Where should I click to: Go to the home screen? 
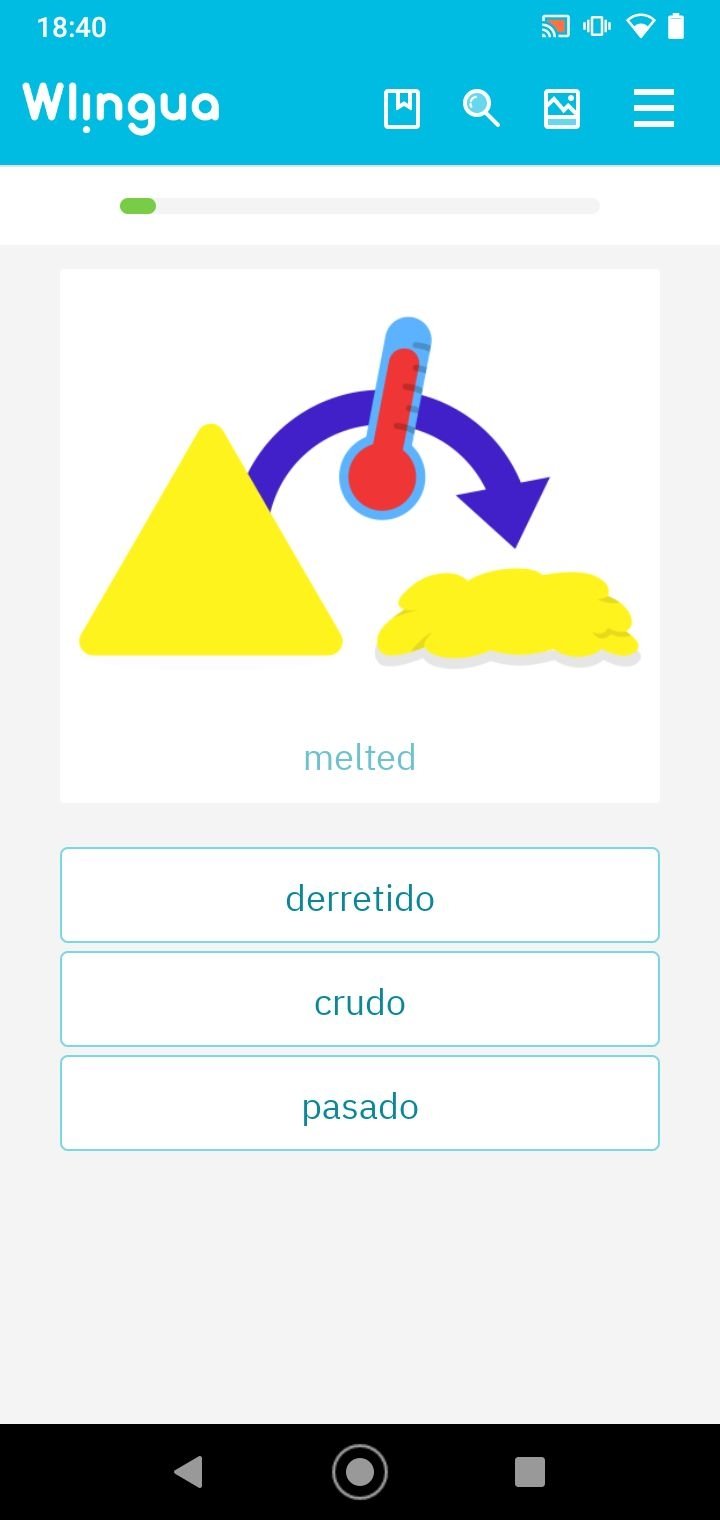tap(360, 1471)
